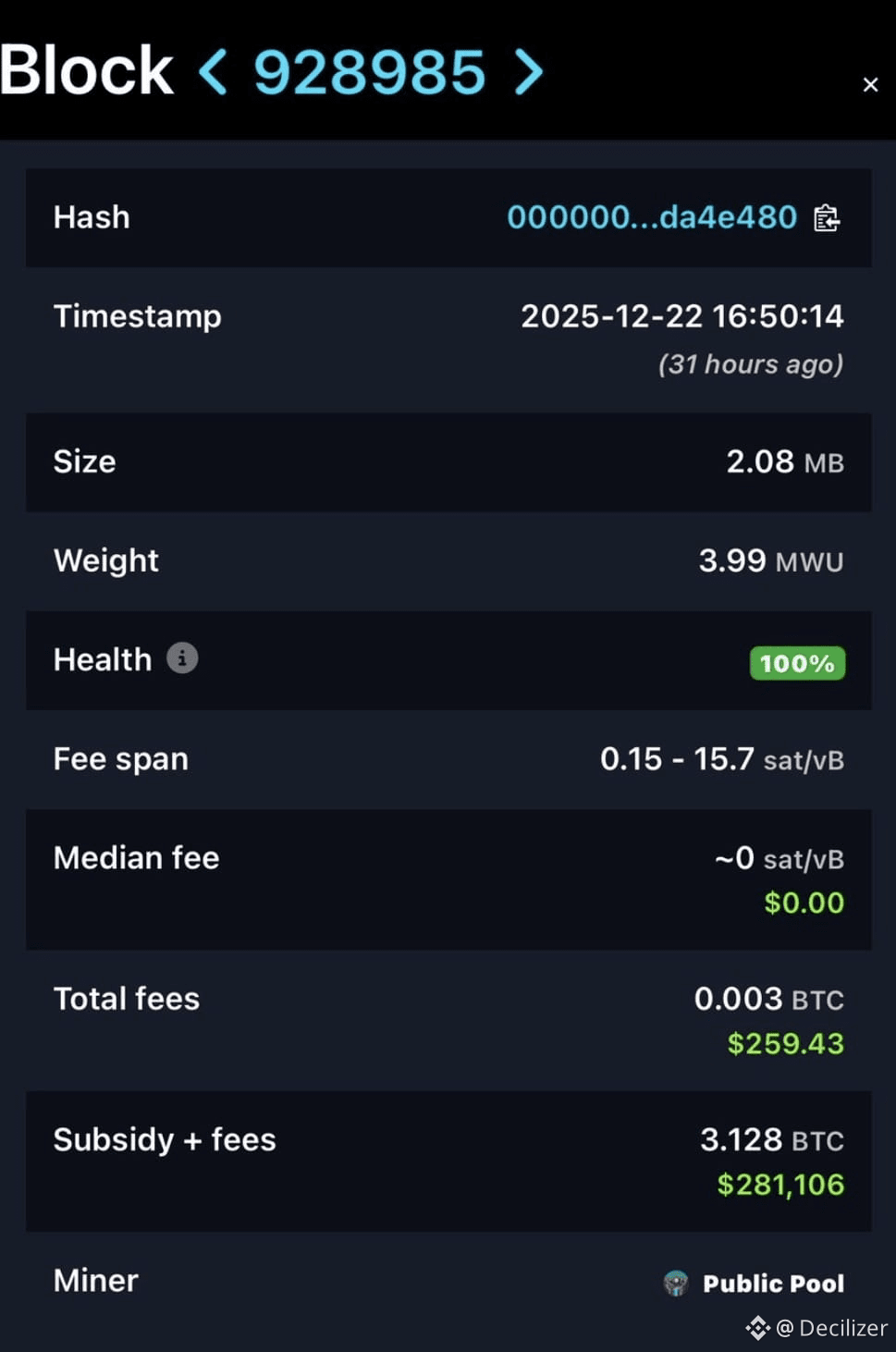
Task: Select the block number 928985
Action: click(x=370, y=72)
